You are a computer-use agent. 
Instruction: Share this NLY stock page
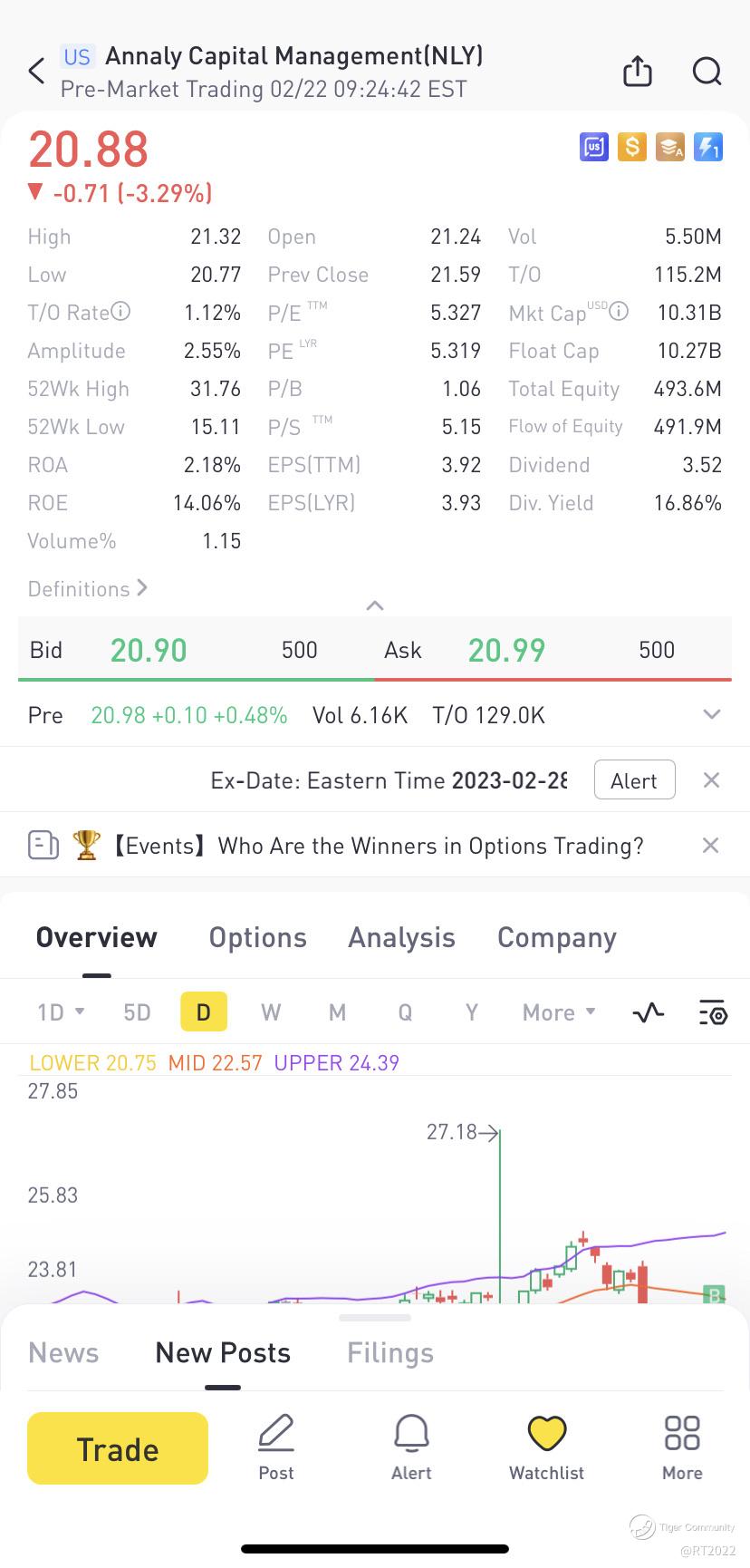point(638,71)
